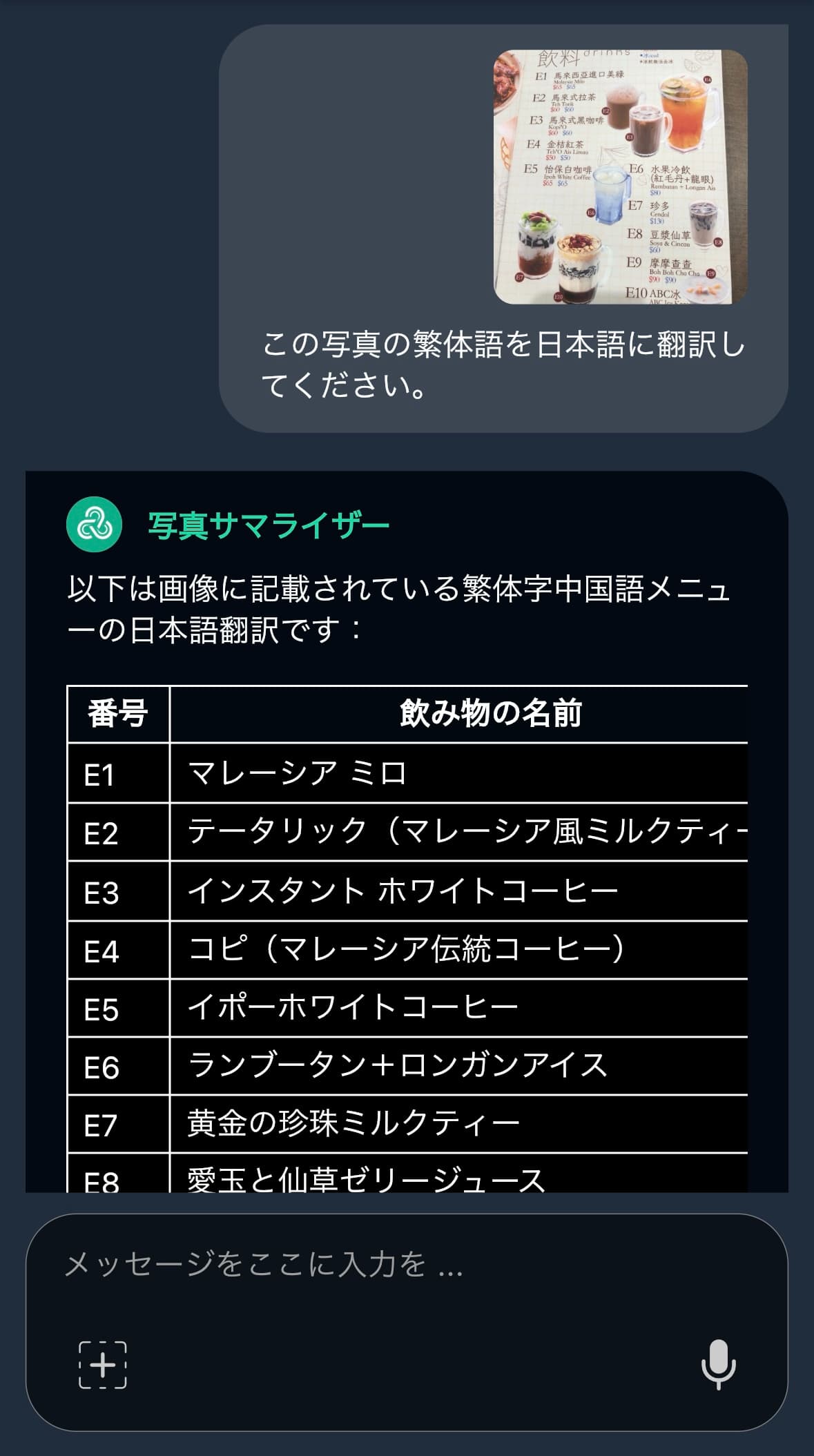Screen dimensions: 814x1456
Task: Start voice input with the microphone
Action: pyautogui.click(x=718, y=1365)
